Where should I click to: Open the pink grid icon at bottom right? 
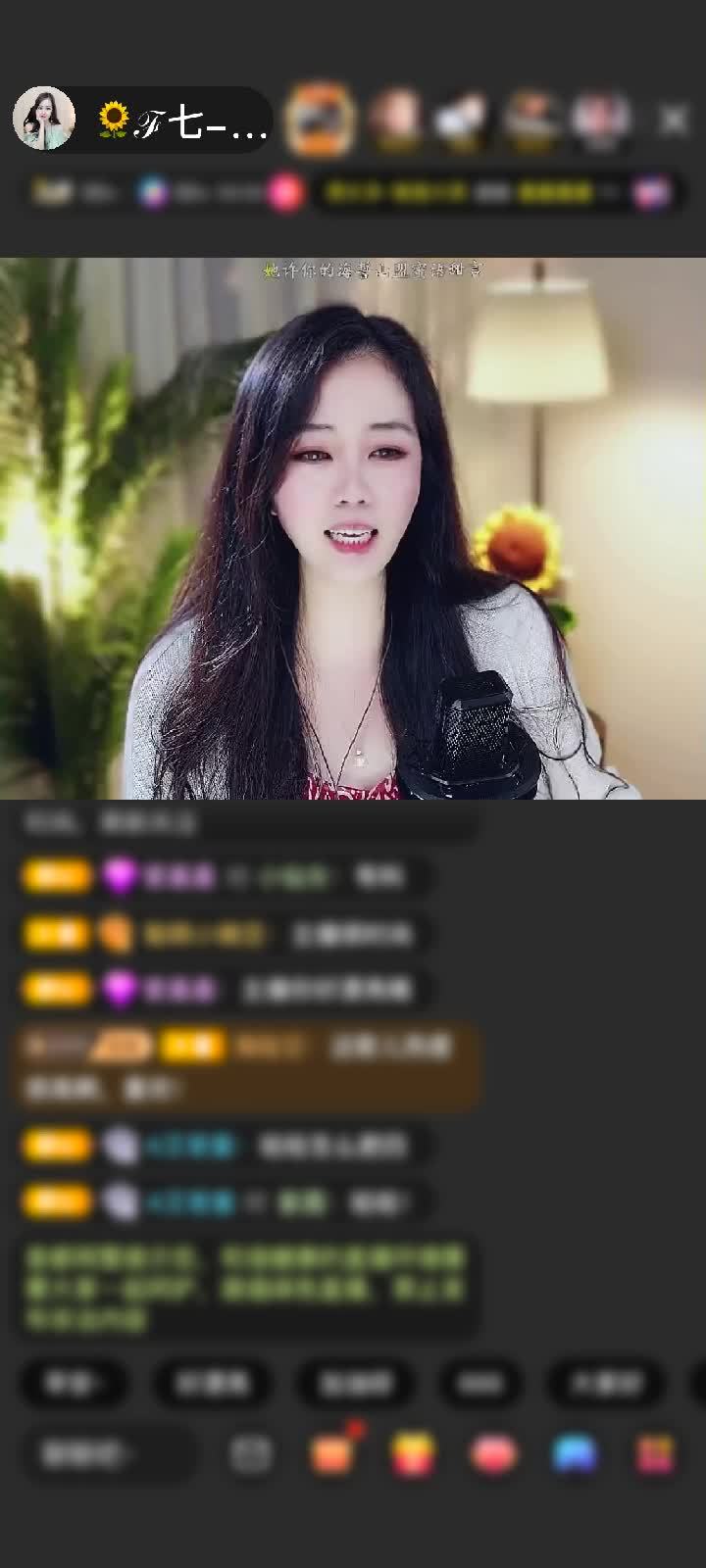point(655,1454)
